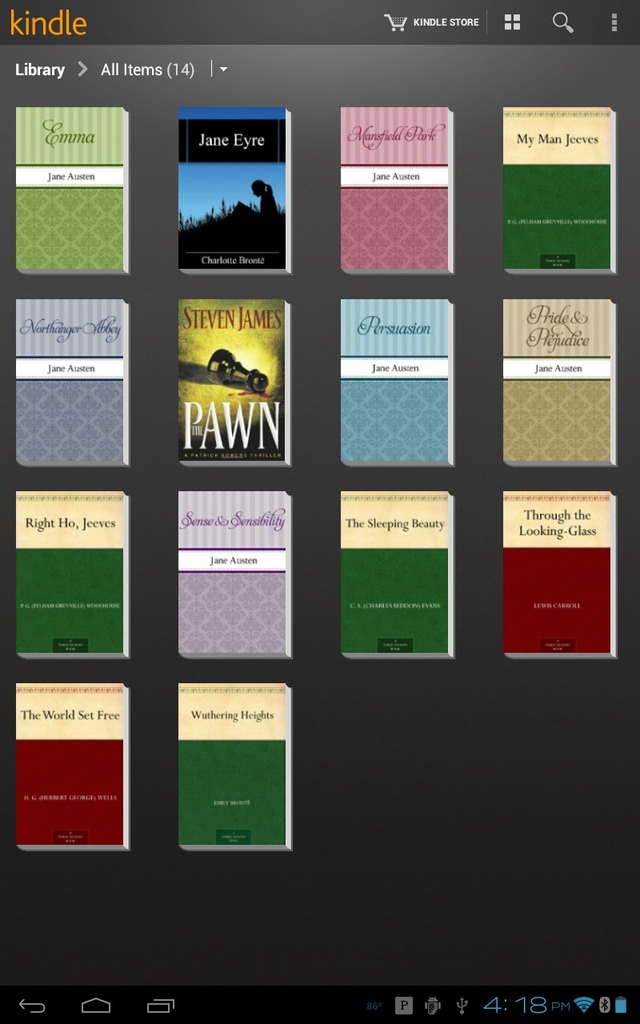
Task: Go back with the system back button
Action: tap(31, 1005)
